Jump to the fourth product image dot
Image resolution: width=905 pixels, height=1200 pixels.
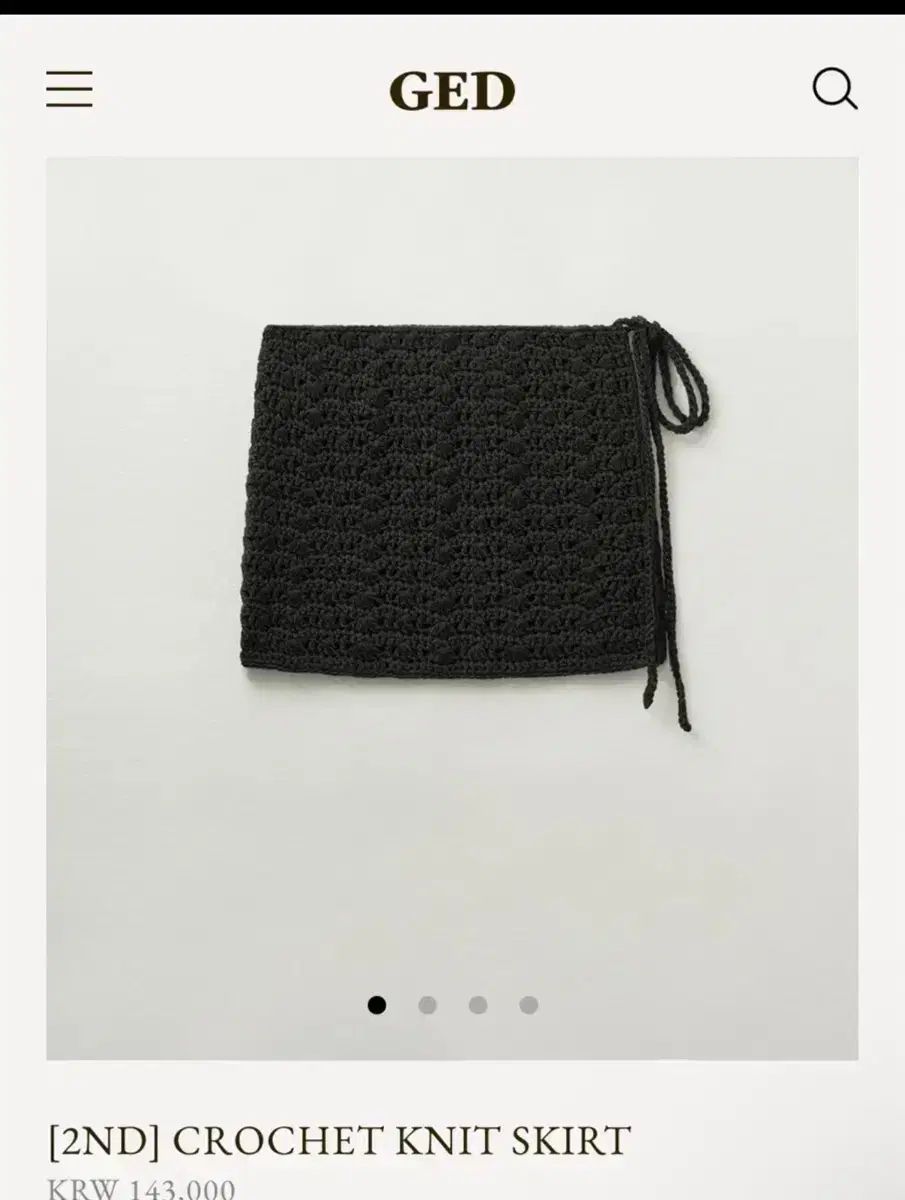[x=529, y=1005]
